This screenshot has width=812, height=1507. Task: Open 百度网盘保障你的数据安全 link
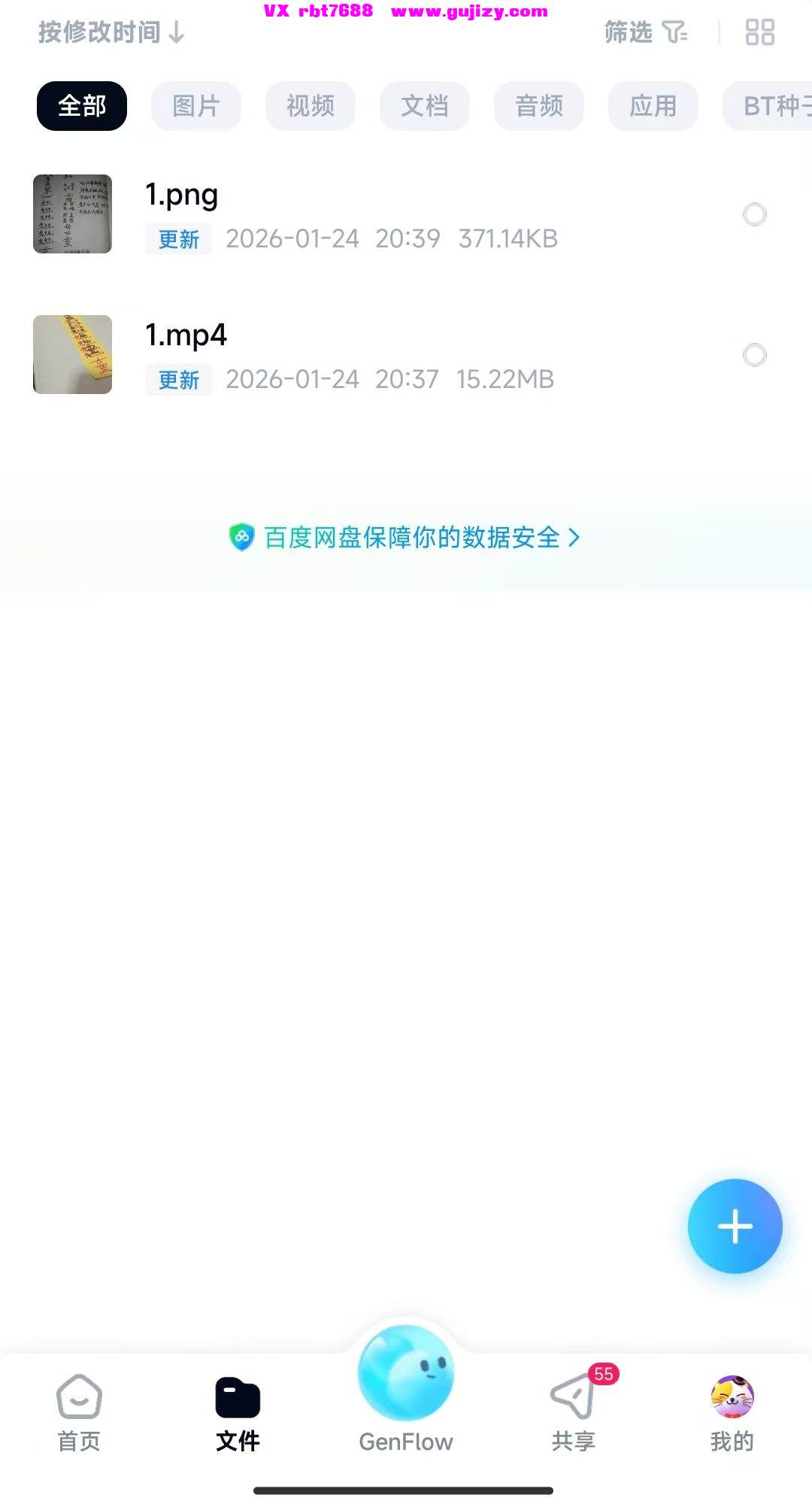point(405,538)
